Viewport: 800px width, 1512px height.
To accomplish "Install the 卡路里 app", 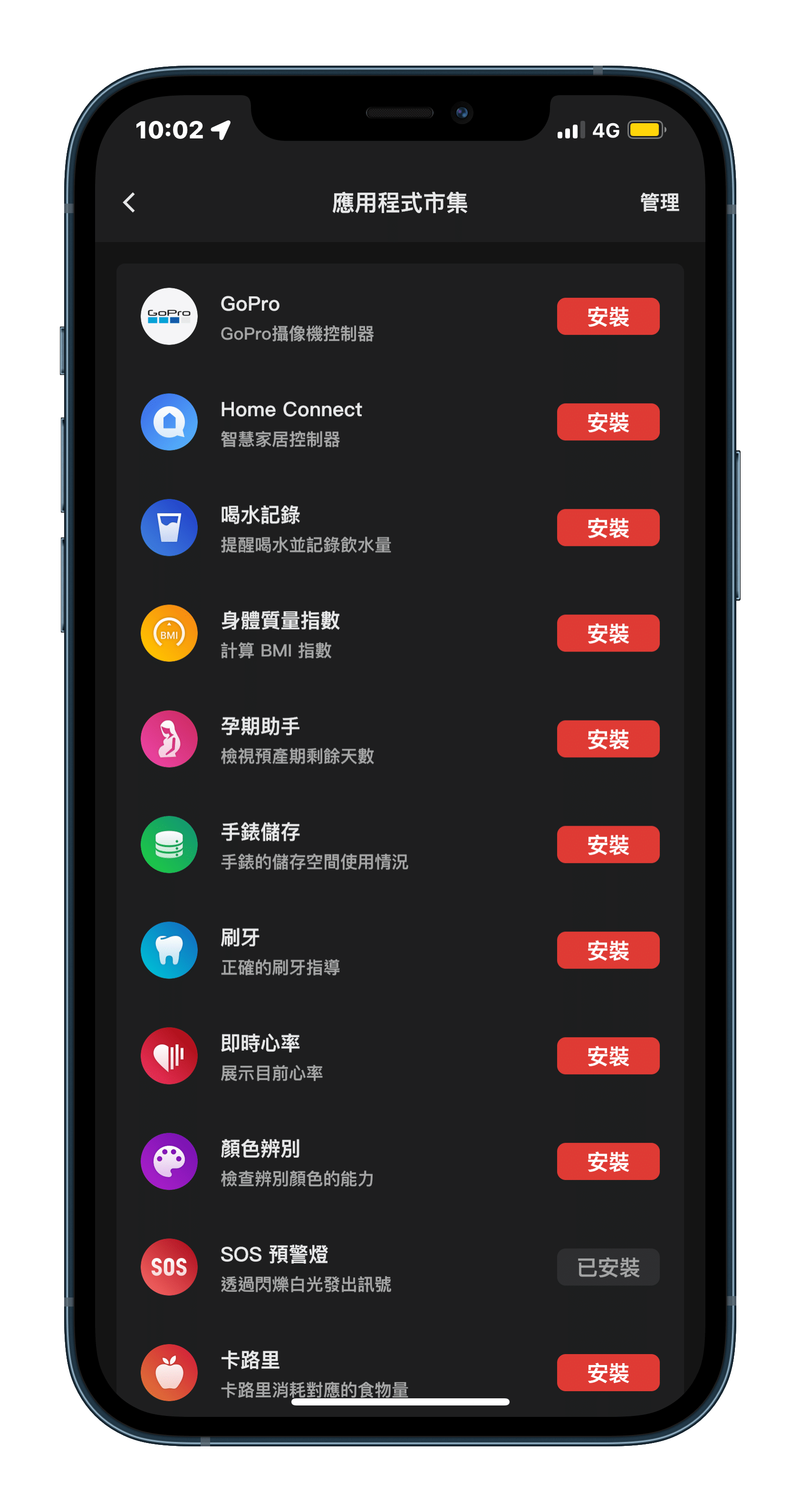I will [x=607, y=1373].
